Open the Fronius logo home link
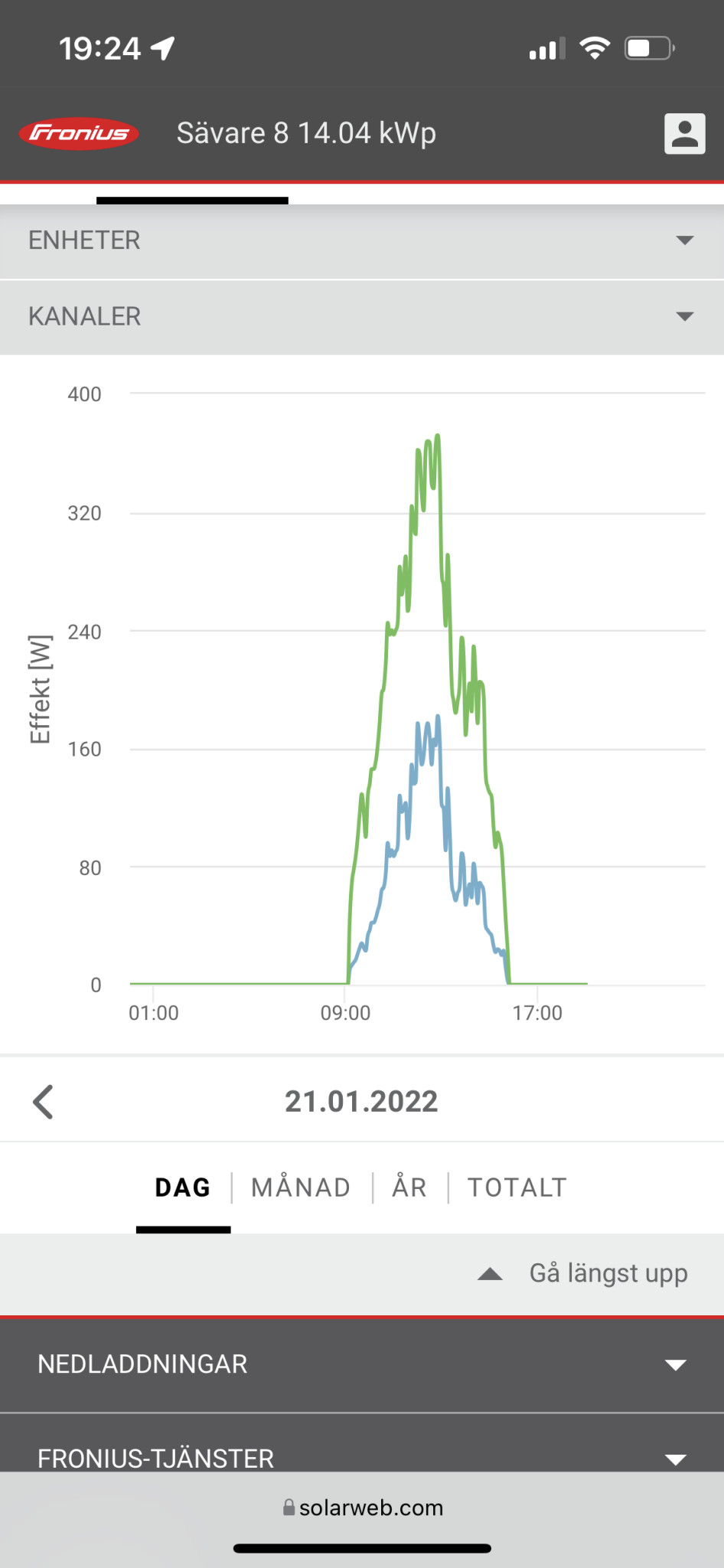The image size is (724, 1568). click(79, 134)
